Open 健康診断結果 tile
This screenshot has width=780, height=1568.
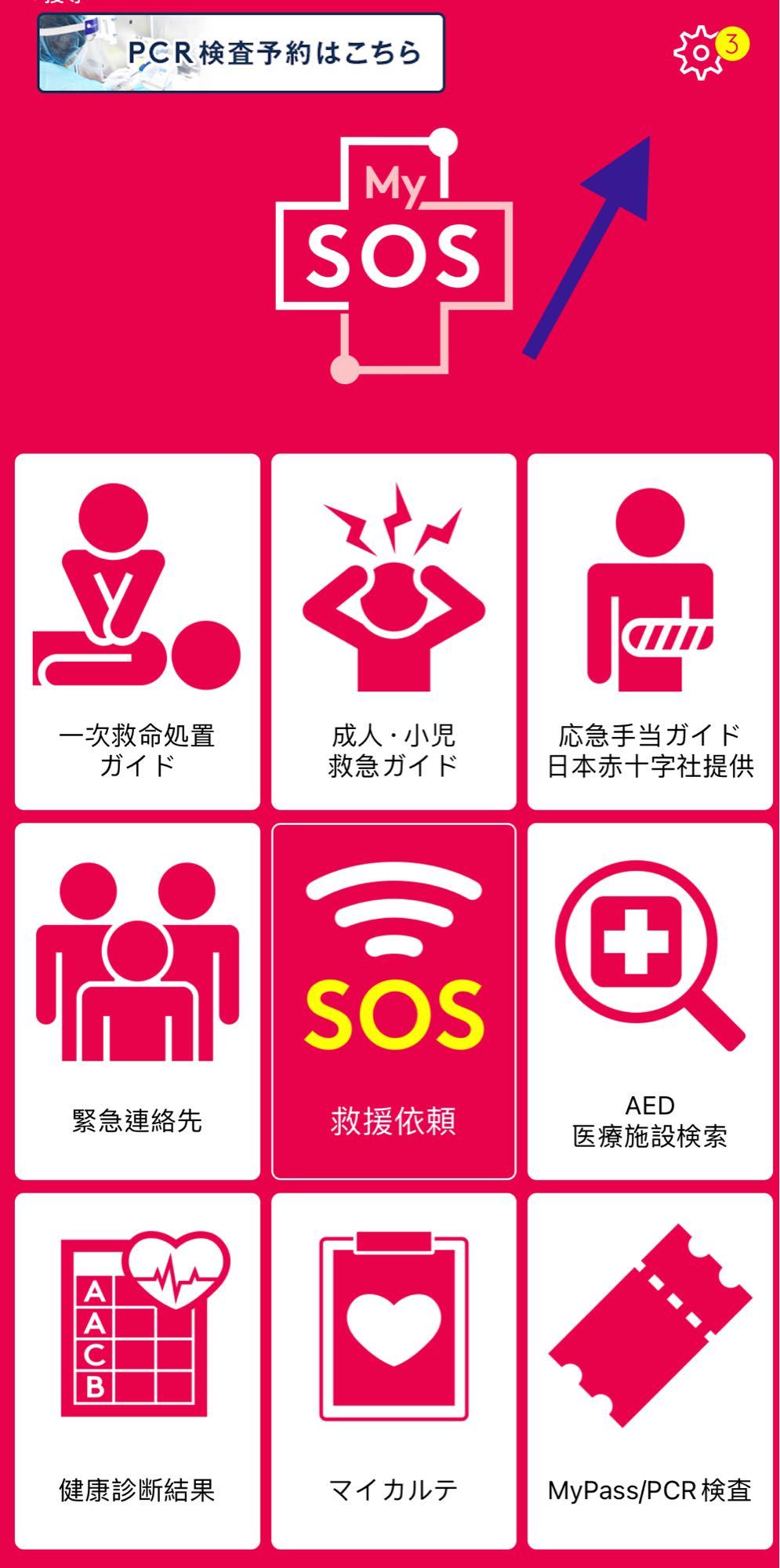[137, 1370]
